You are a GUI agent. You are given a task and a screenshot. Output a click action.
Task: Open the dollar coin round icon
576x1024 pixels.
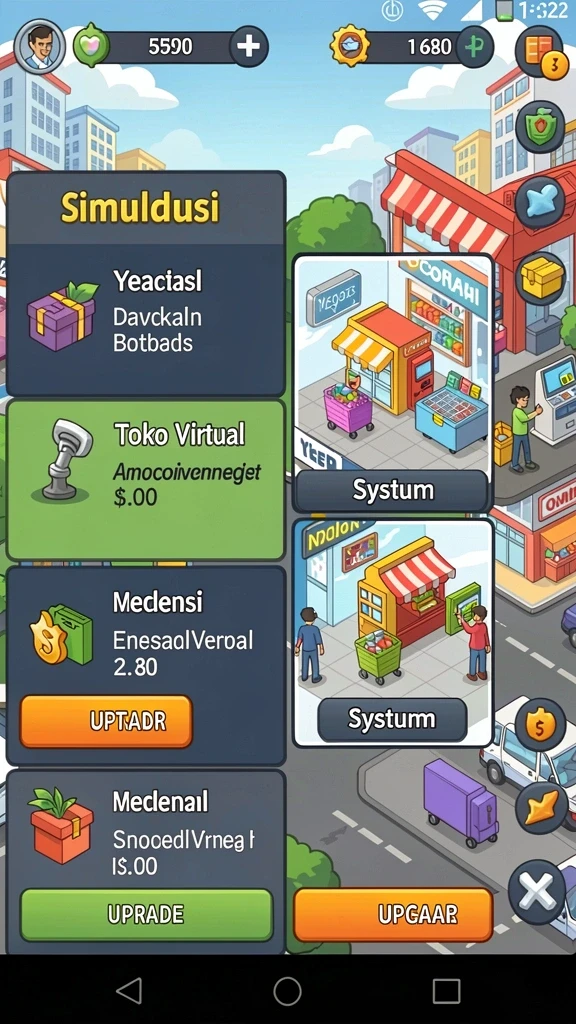coord(539,725)
